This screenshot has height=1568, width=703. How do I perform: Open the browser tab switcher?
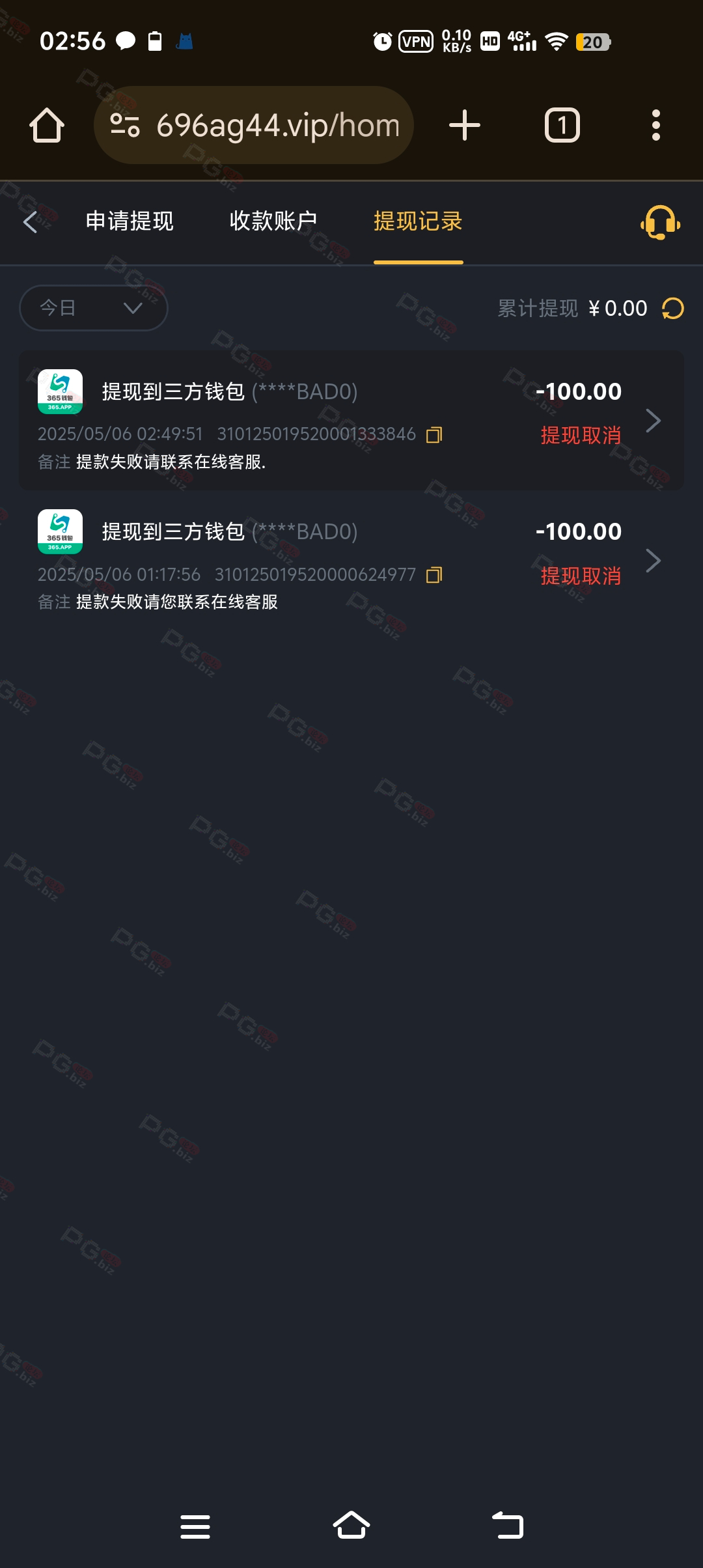tap(562, 125)
